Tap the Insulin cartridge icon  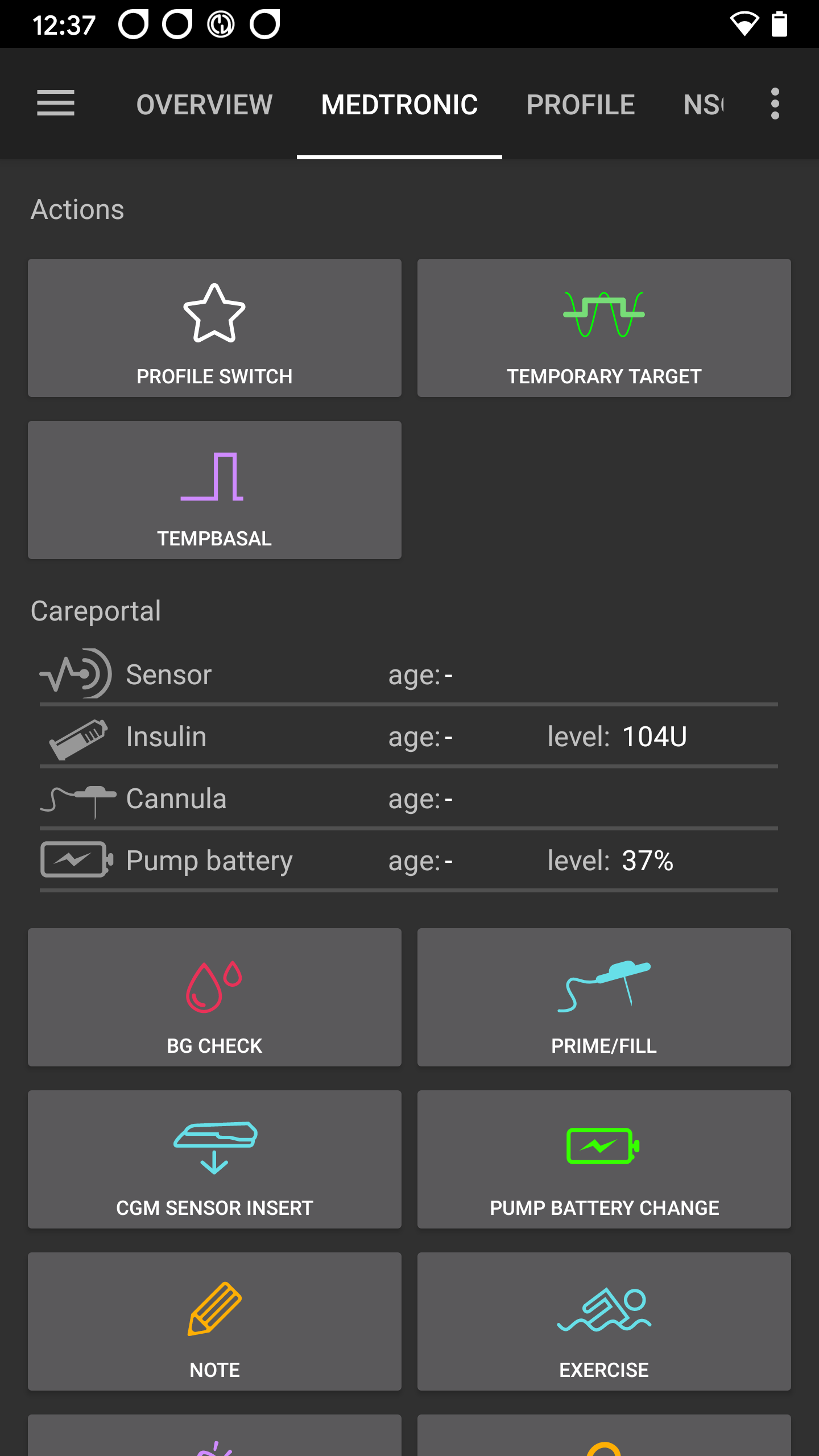point(76,737)
